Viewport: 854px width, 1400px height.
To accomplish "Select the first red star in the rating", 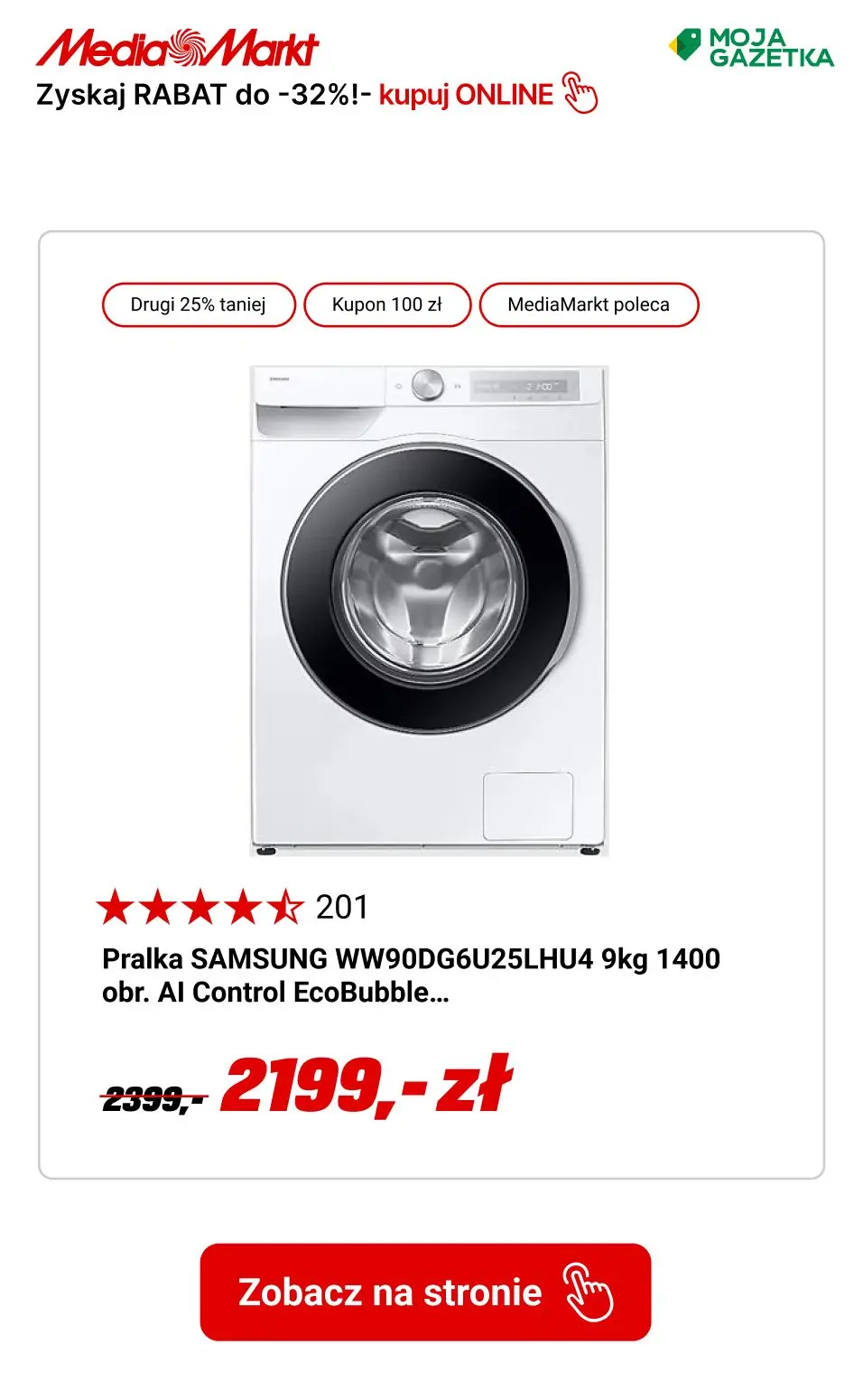I will pyautogui.click(x=117, y=905).
